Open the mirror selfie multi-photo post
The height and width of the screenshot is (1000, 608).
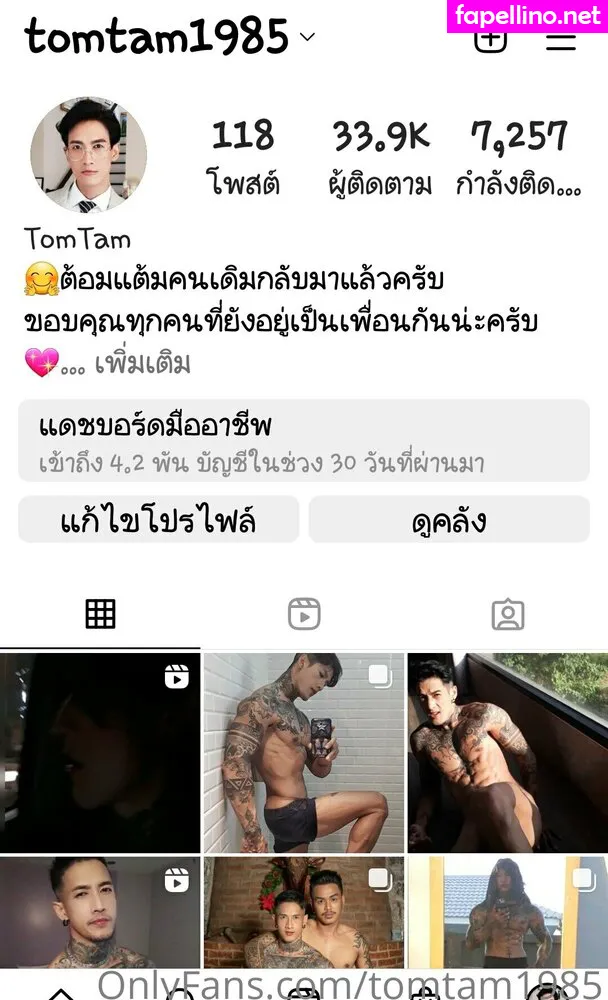(304, 752)
